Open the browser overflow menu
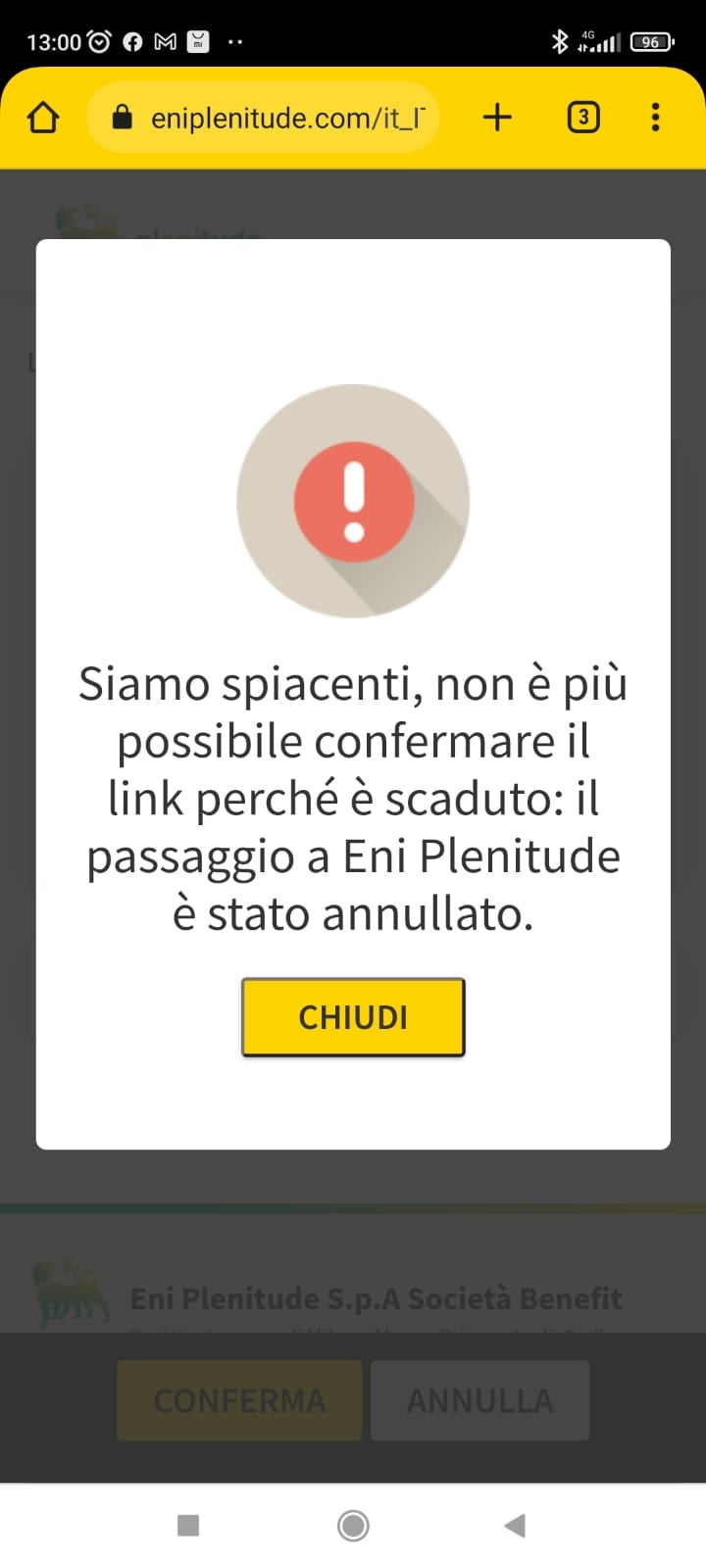 [x=655, y=118]
